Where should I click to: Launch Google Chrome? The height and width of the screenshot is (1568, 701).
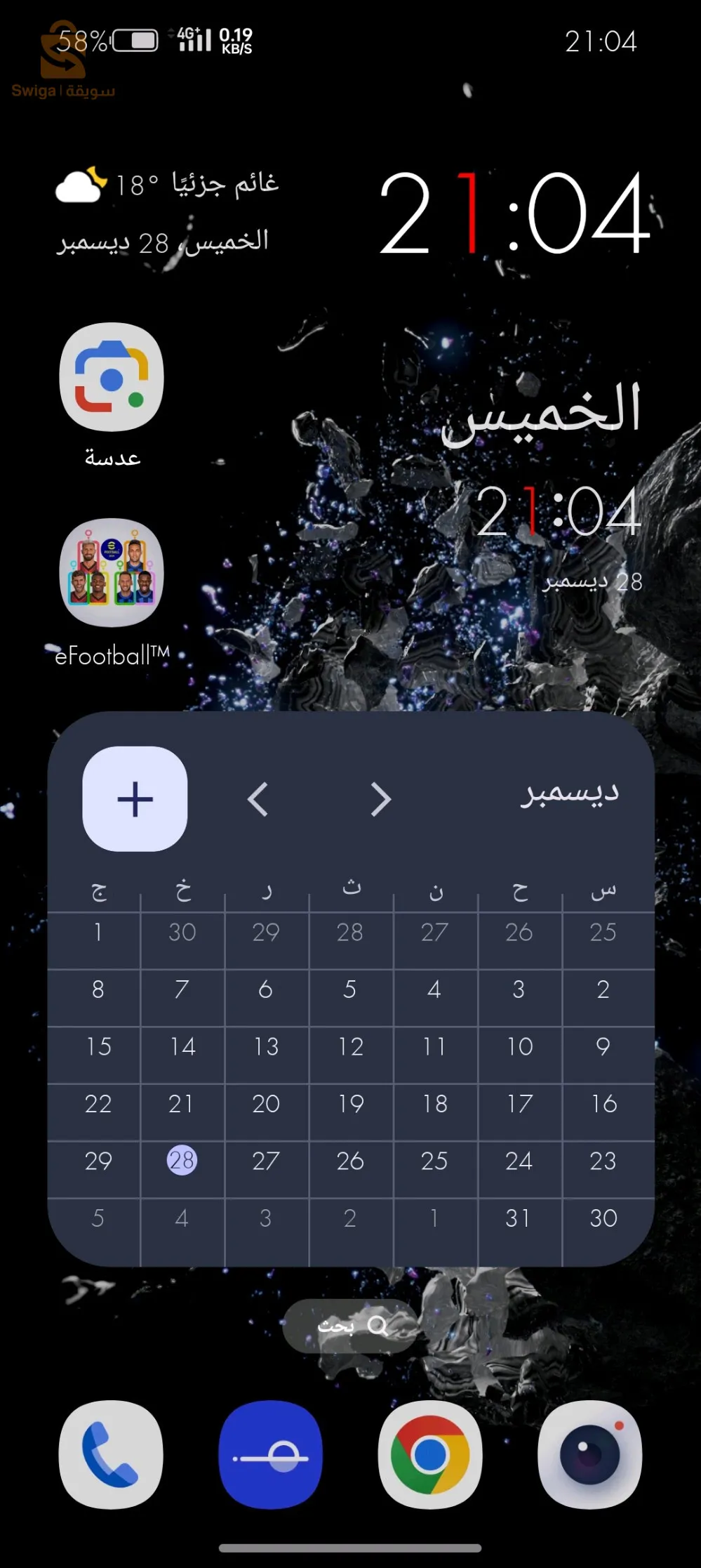tap(430, 1454)
